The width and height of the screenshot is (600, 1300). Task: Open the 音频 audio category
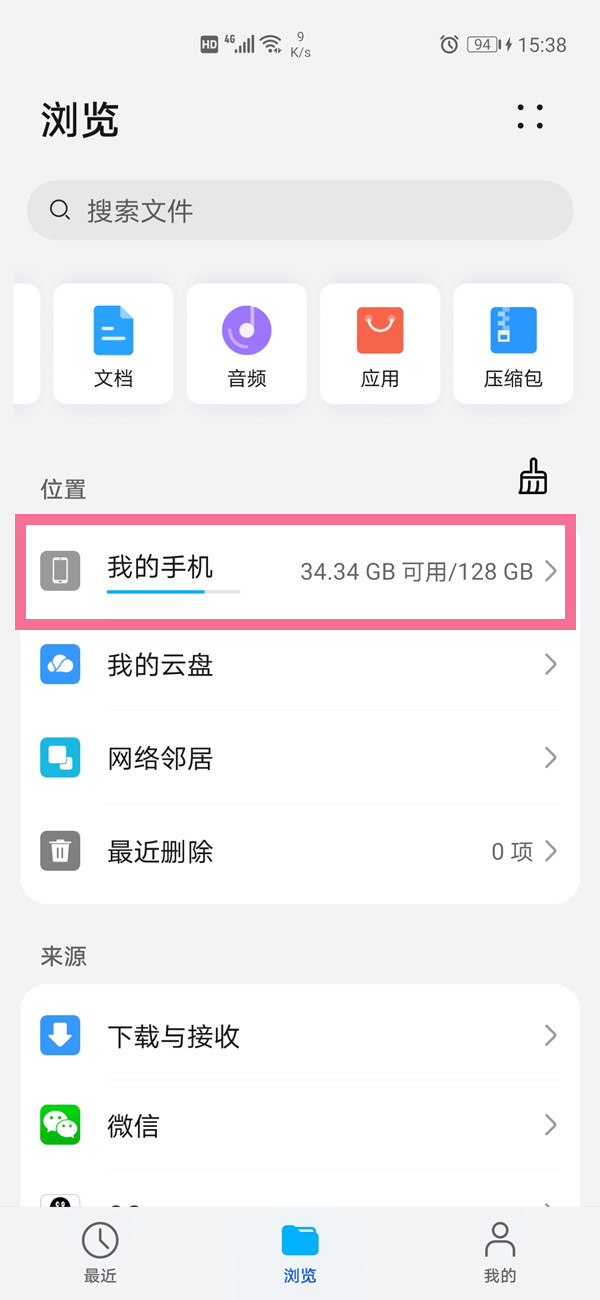coord(247,344)
